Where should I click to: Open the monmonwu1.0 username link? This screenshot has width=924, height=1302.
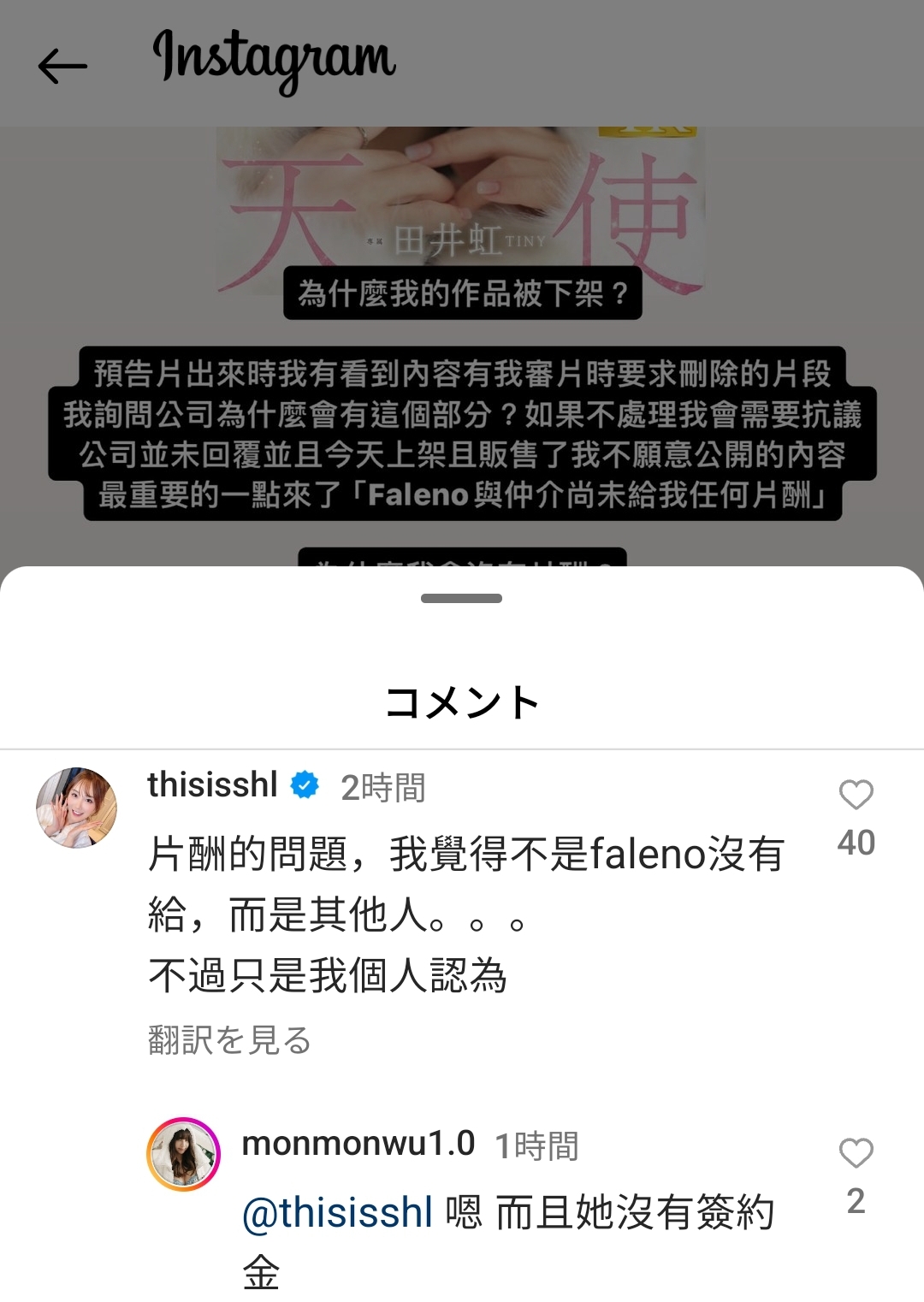(x=358, y=1143)
